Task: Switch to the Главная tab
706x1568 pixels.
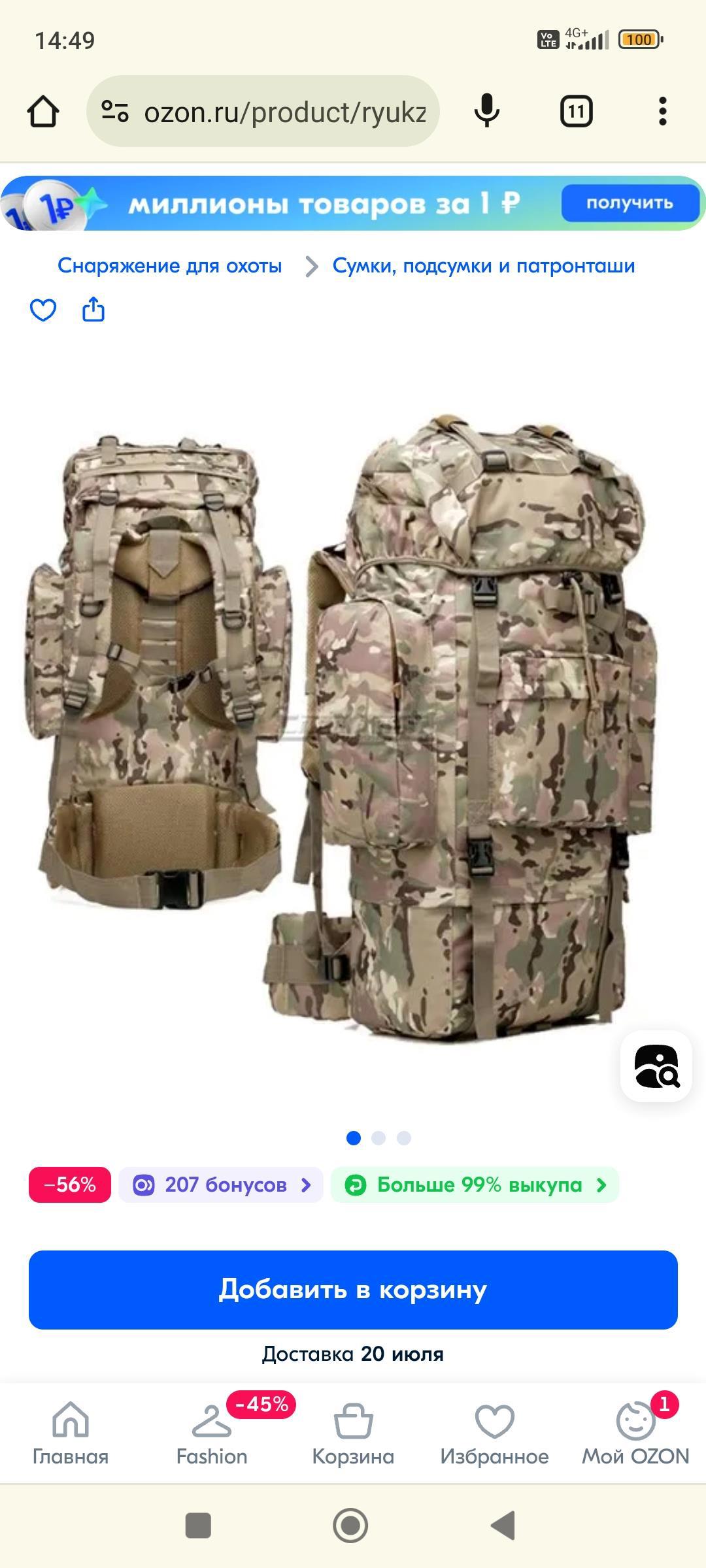Action: click(x=71, y=1433)
